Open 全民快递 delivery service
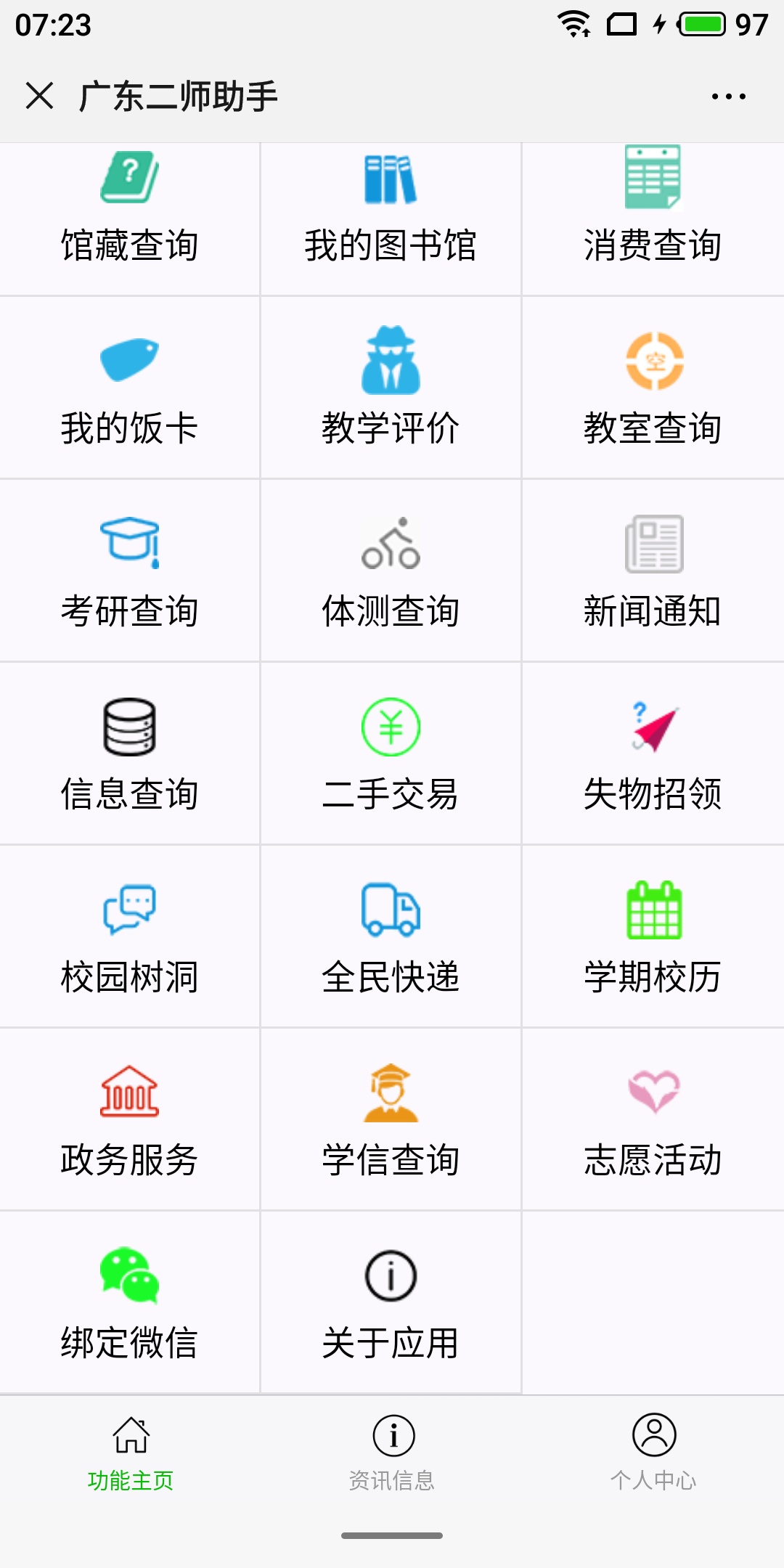Screen dimensions: 784x1568 pyautogui.click(x=391, y=937)
